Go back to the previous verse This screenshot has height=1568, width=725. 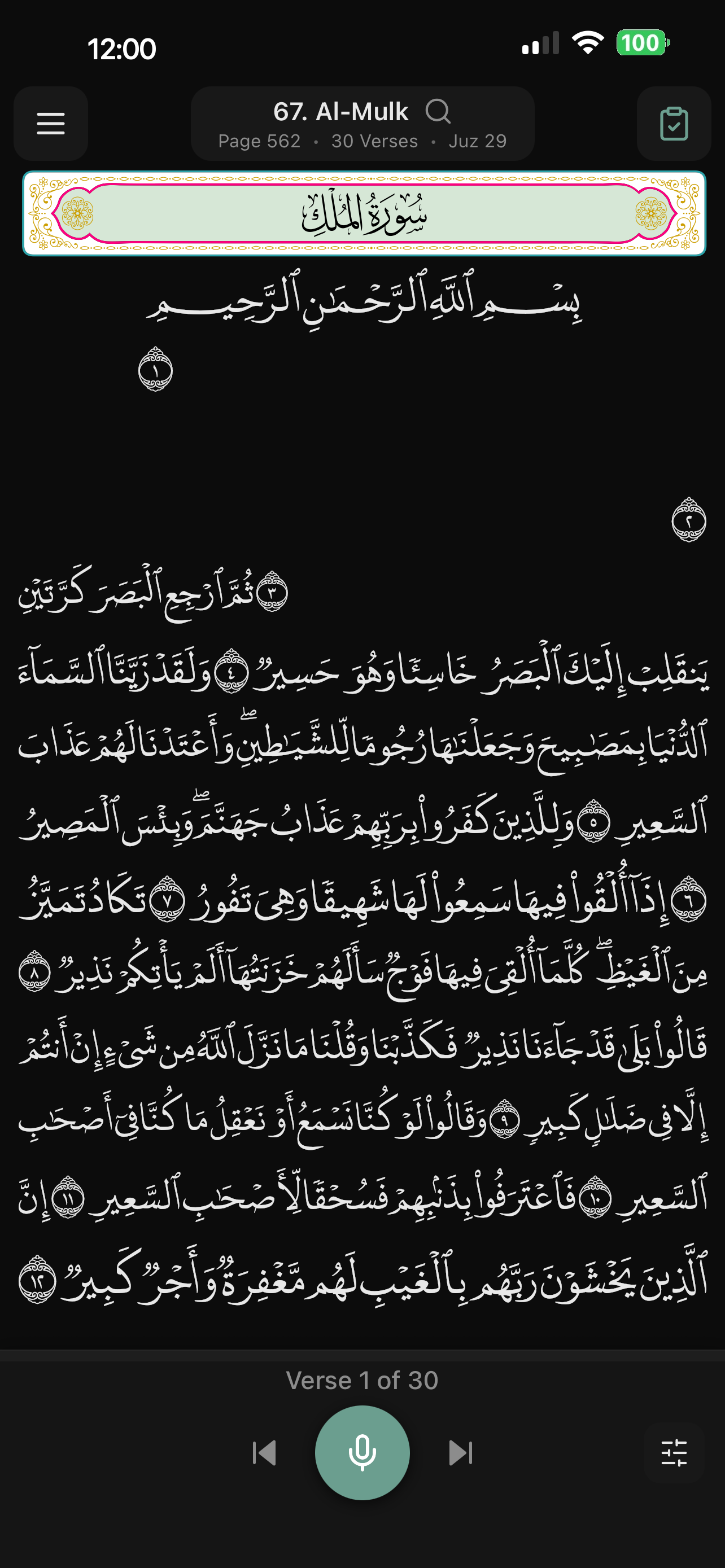[264, 1452]
